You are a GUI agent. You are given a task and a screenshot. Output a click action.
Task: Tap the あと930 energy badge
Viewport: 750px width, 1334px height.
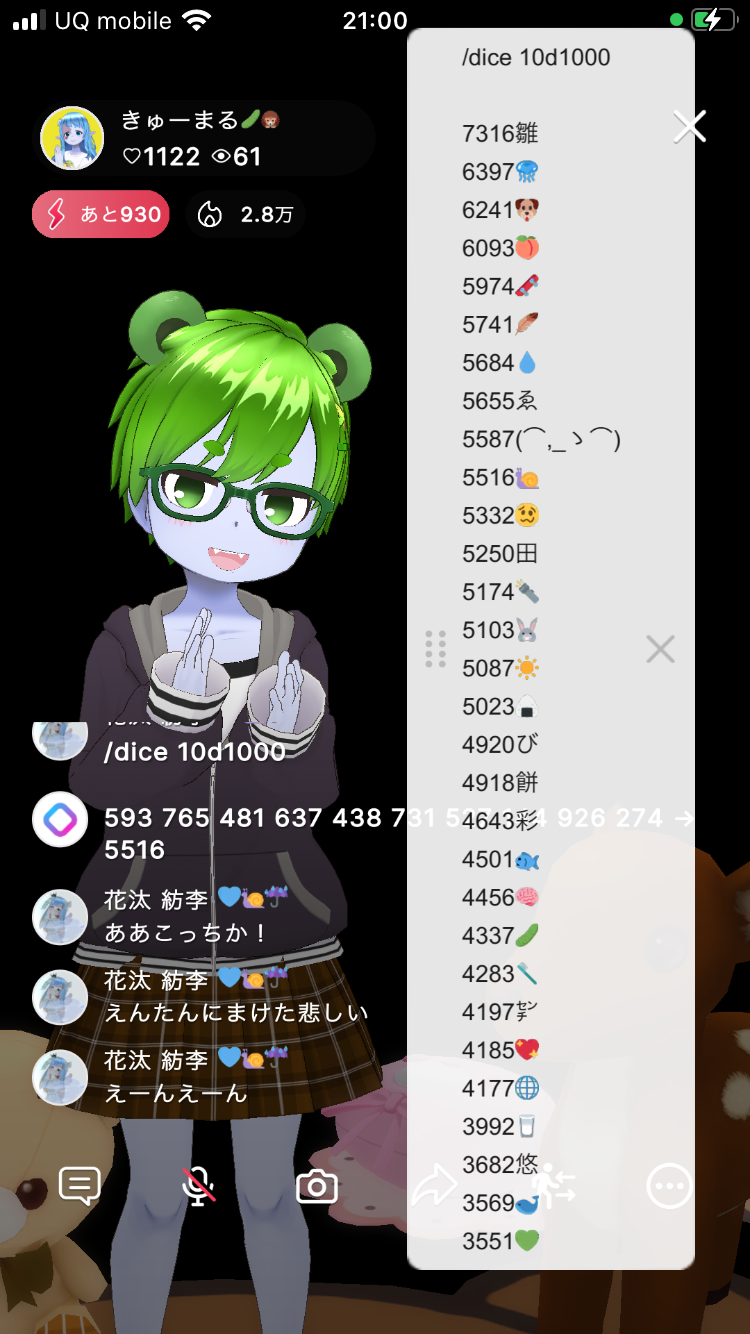(100, 215)
